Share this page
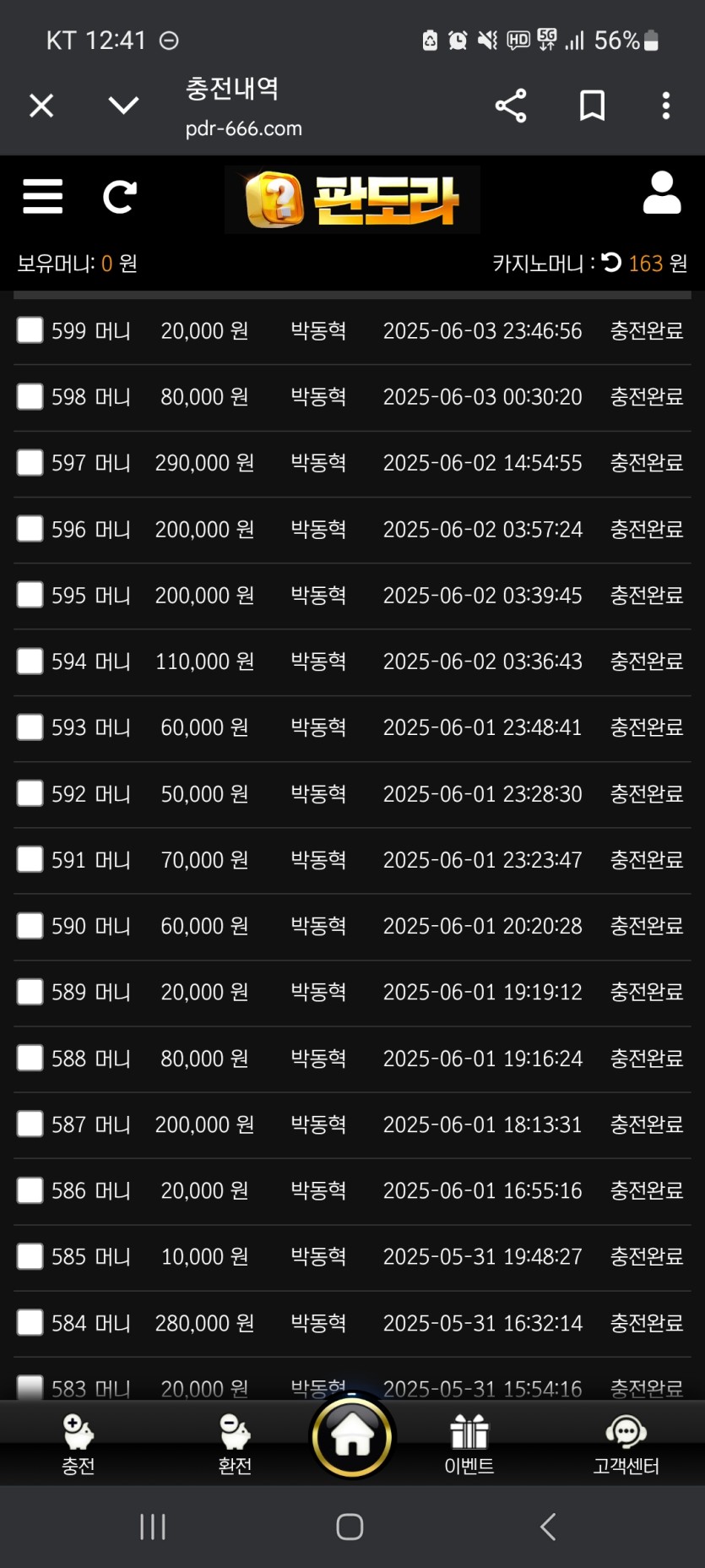Viewport: 705px width, 1568px height. (x=511, y=106)
